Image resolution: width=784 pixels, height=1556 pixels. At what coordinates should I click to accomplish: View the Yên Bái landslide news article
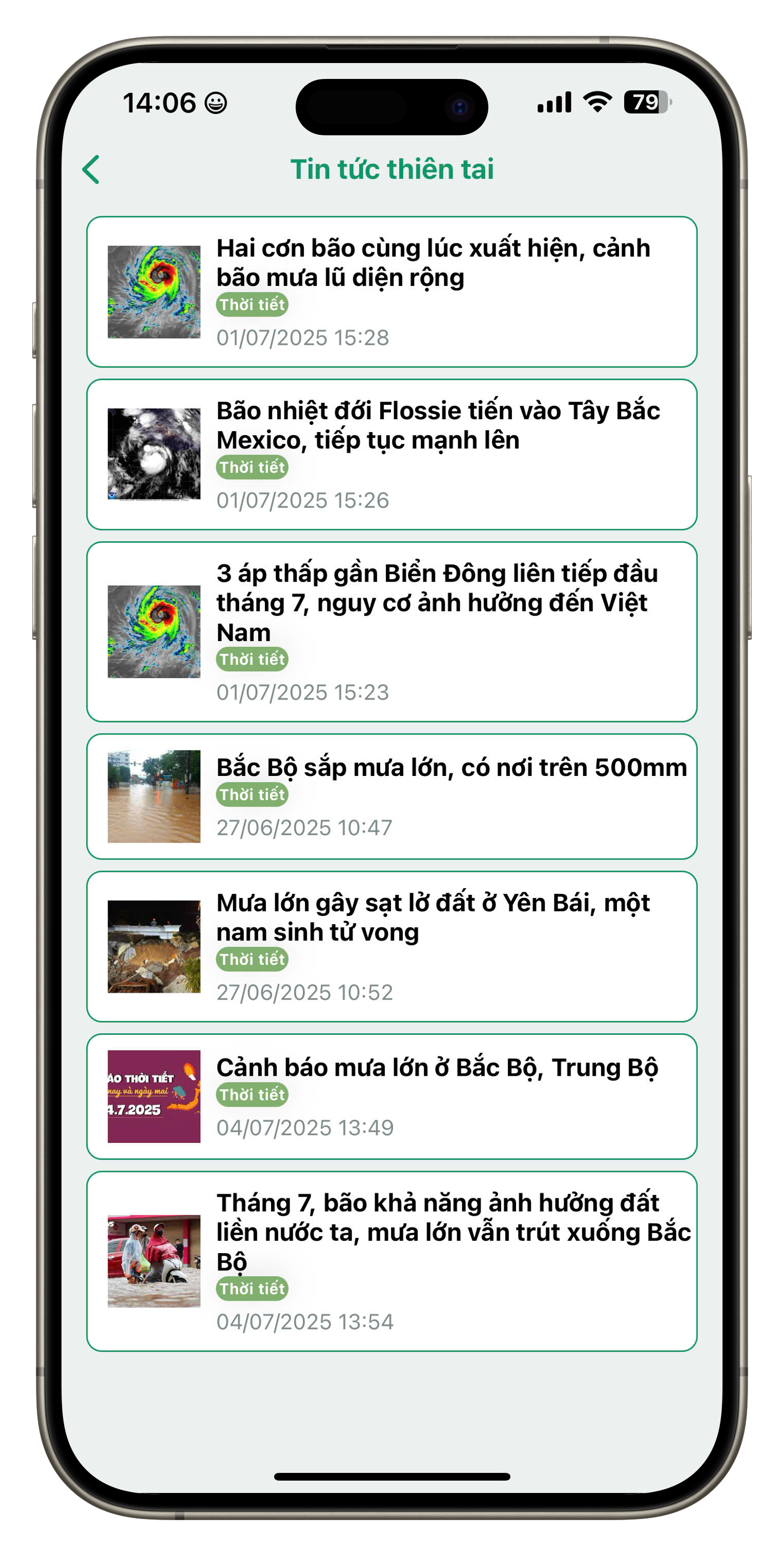pos(391,946)
